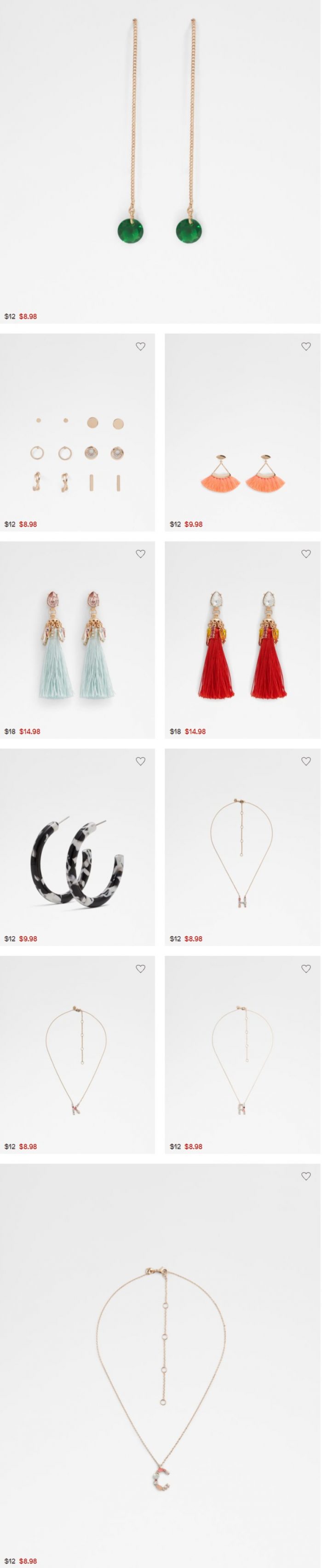Favorite the gold stud earring set
Viewport: 322px width, 1568px height.
[141, 347]
